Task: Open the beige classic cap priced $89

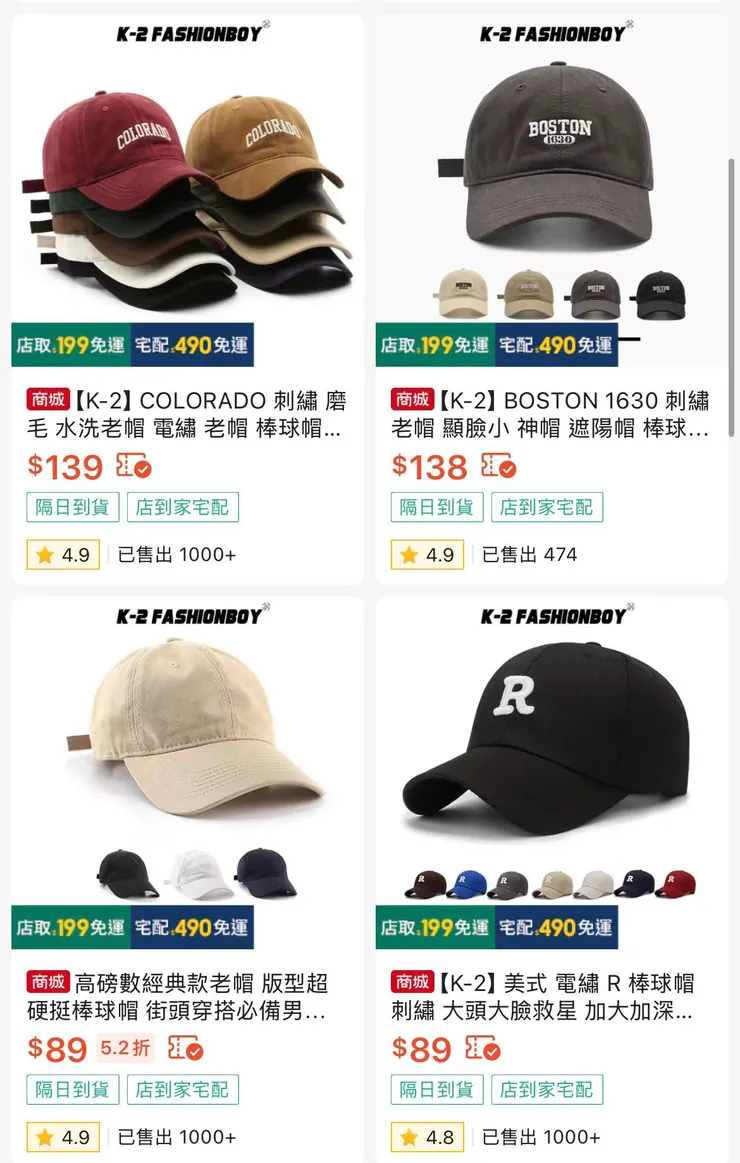Action: (x=187, y=760)
